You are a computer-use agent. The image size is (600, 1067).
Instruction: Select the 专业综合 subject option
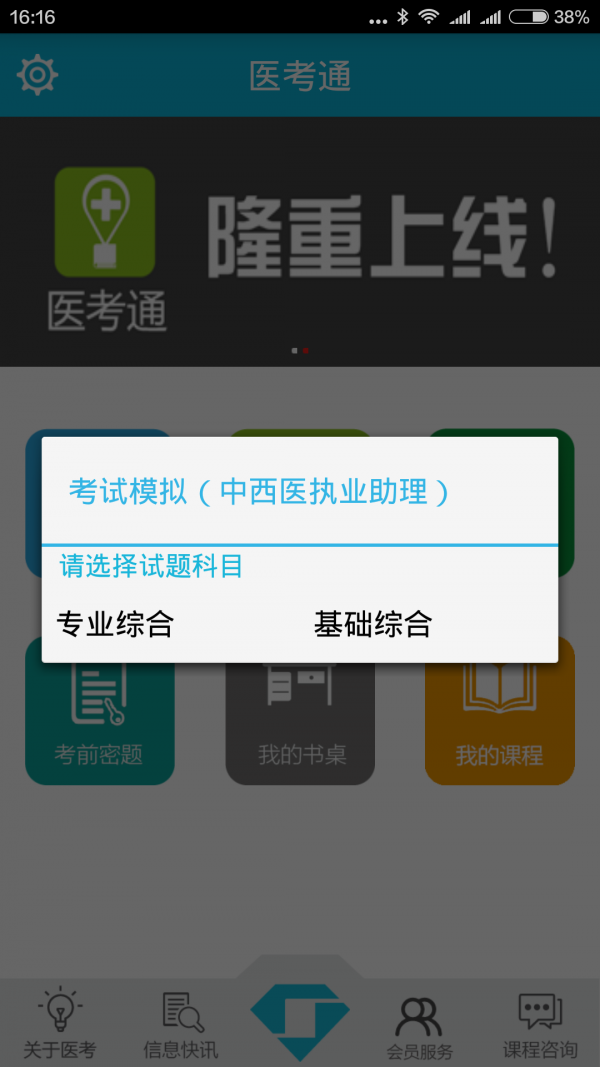coord(116,624)
